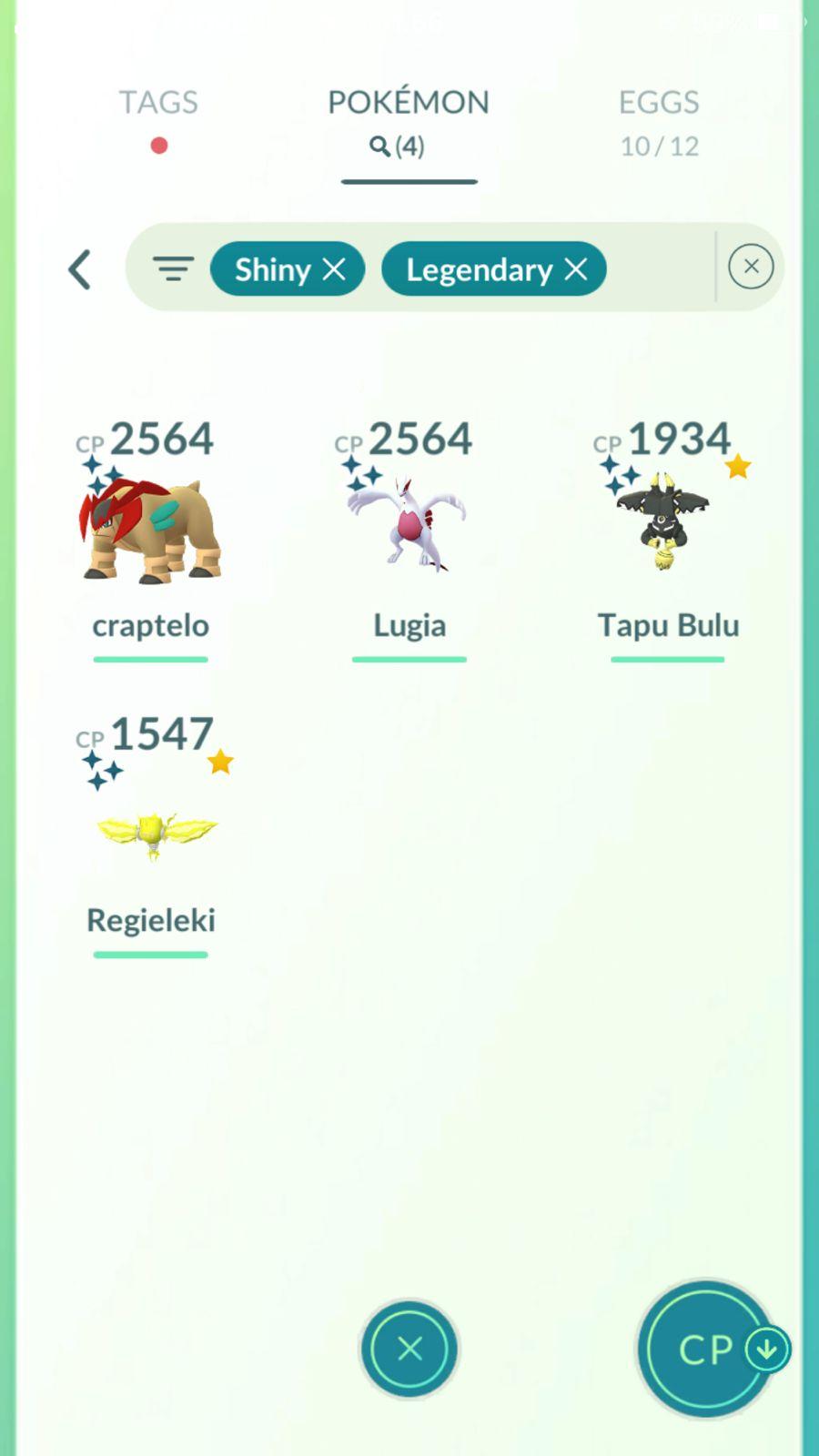
Task: Go back using the left arrow
Action: 80,269
